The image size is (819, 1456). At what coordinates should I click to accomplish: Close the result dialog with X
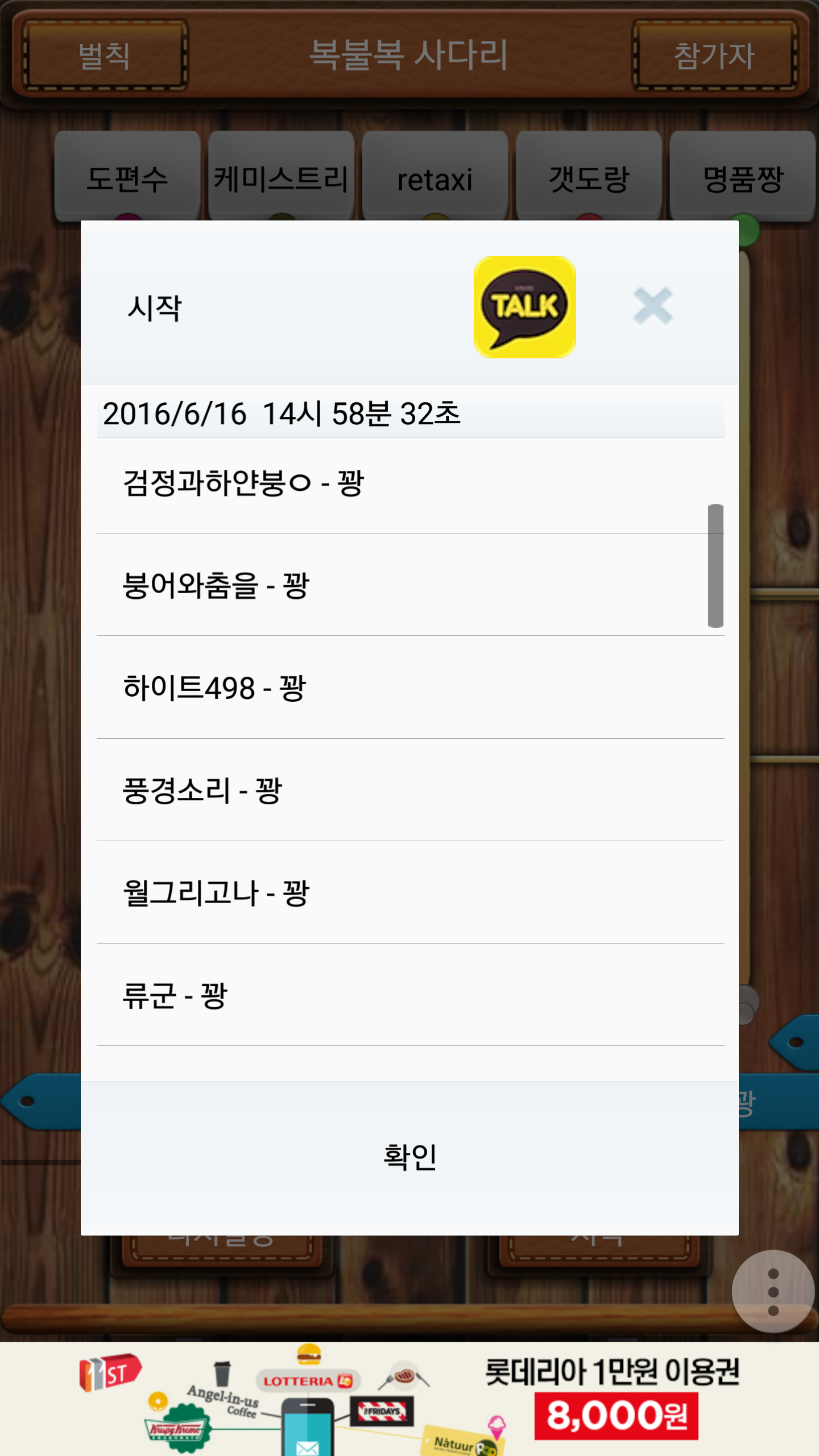(653, 307)
